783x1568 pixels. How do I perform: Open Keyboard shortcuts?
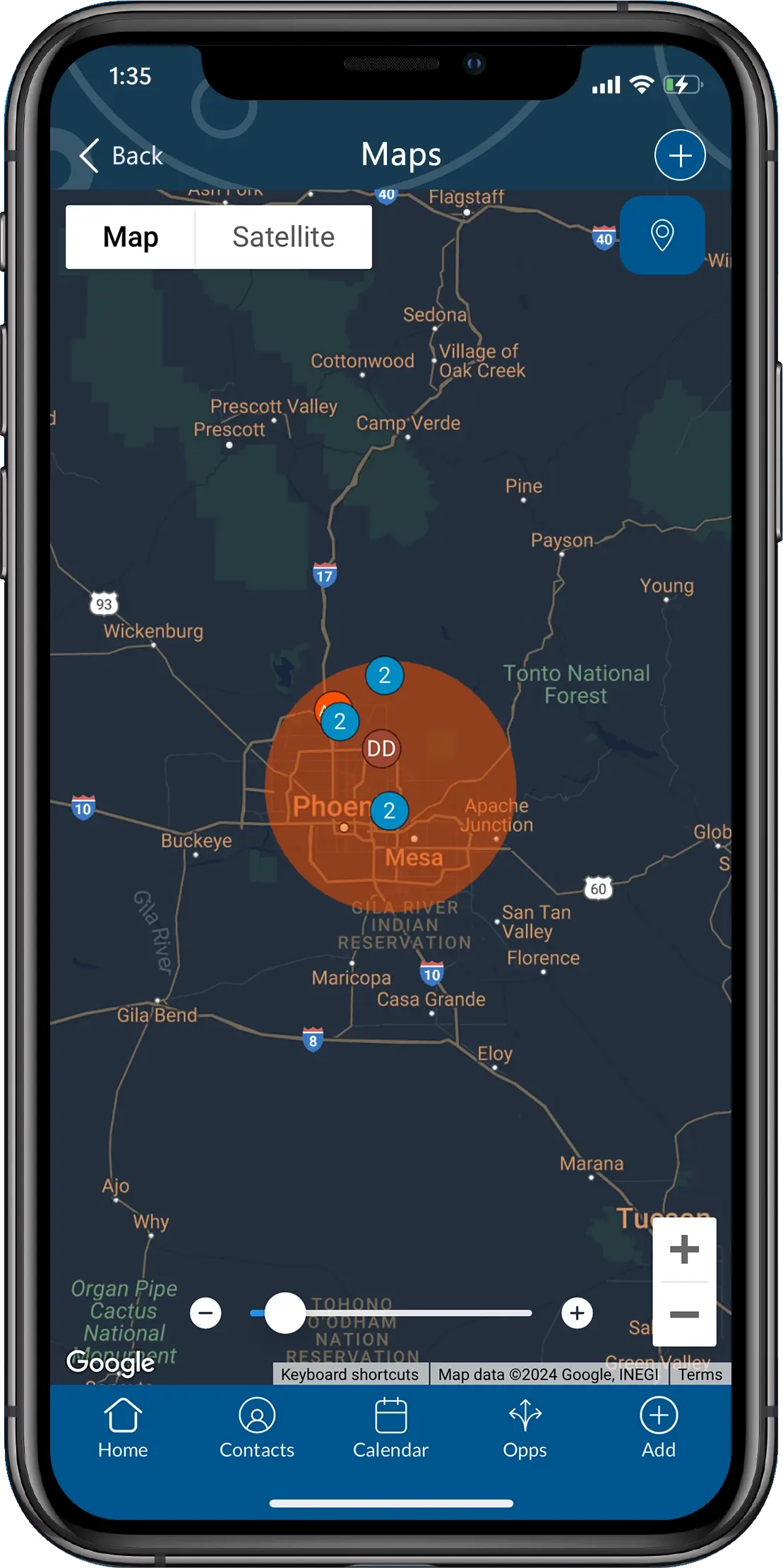(350, 1374)
